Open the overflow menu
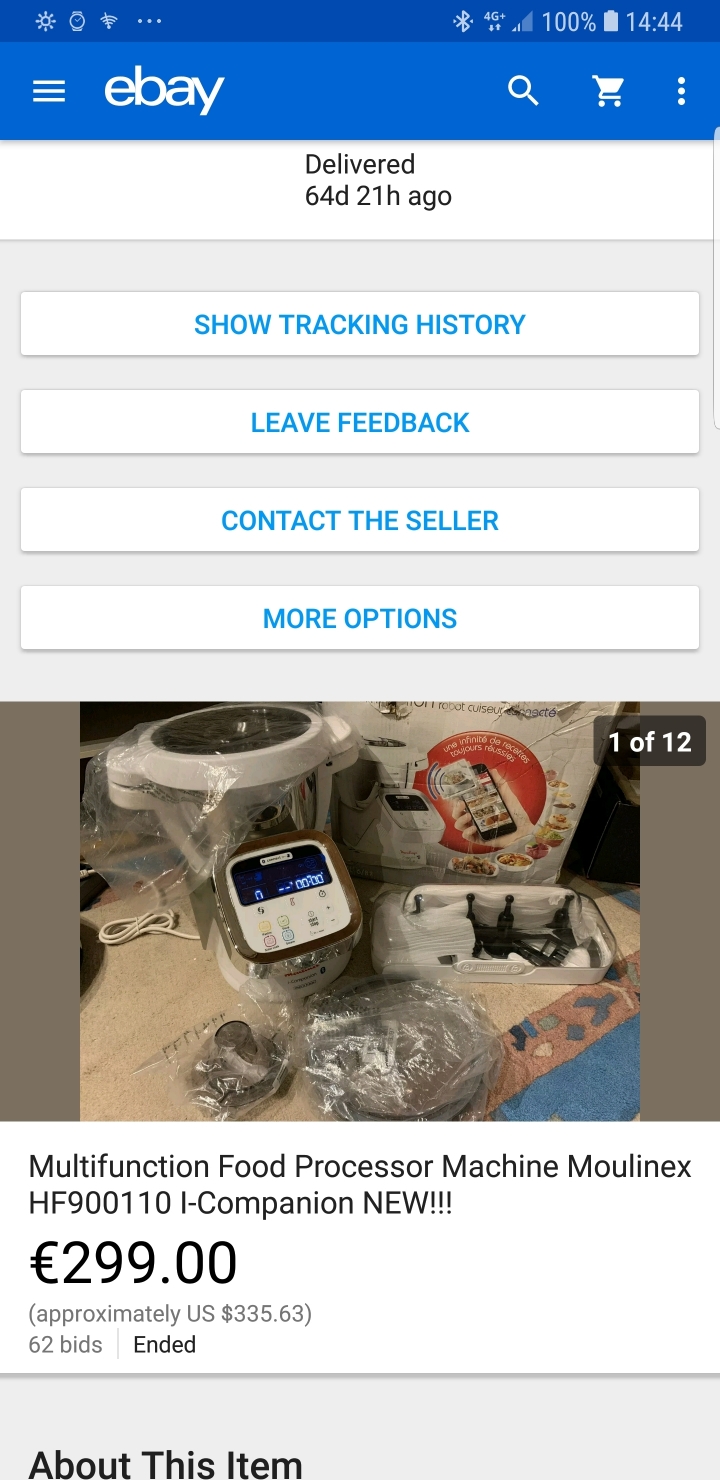The image size is (720, 1480). click(681, 92)
